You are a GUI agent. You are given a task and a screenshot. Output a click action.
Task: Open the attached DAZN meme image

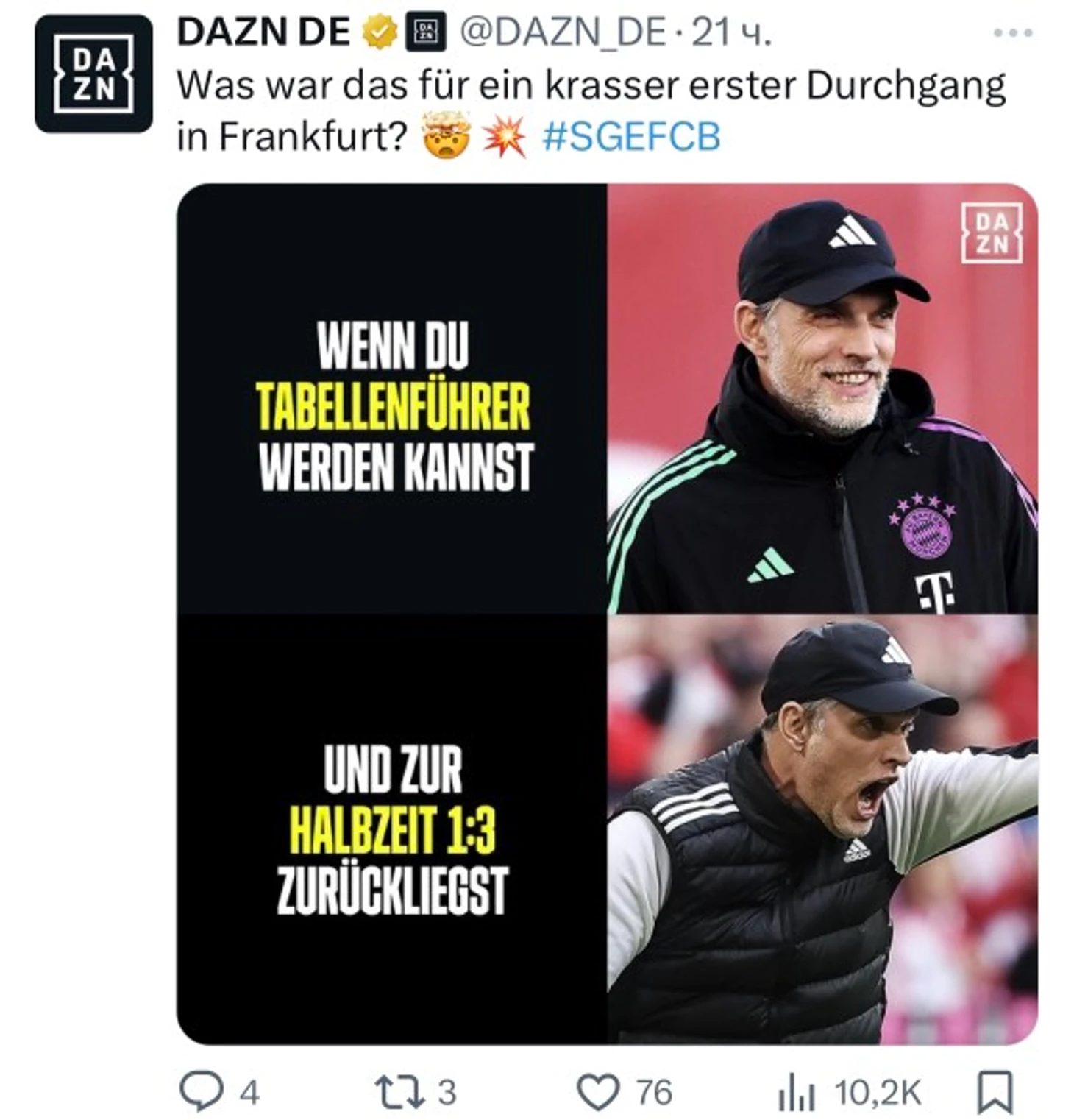point(607,613)
